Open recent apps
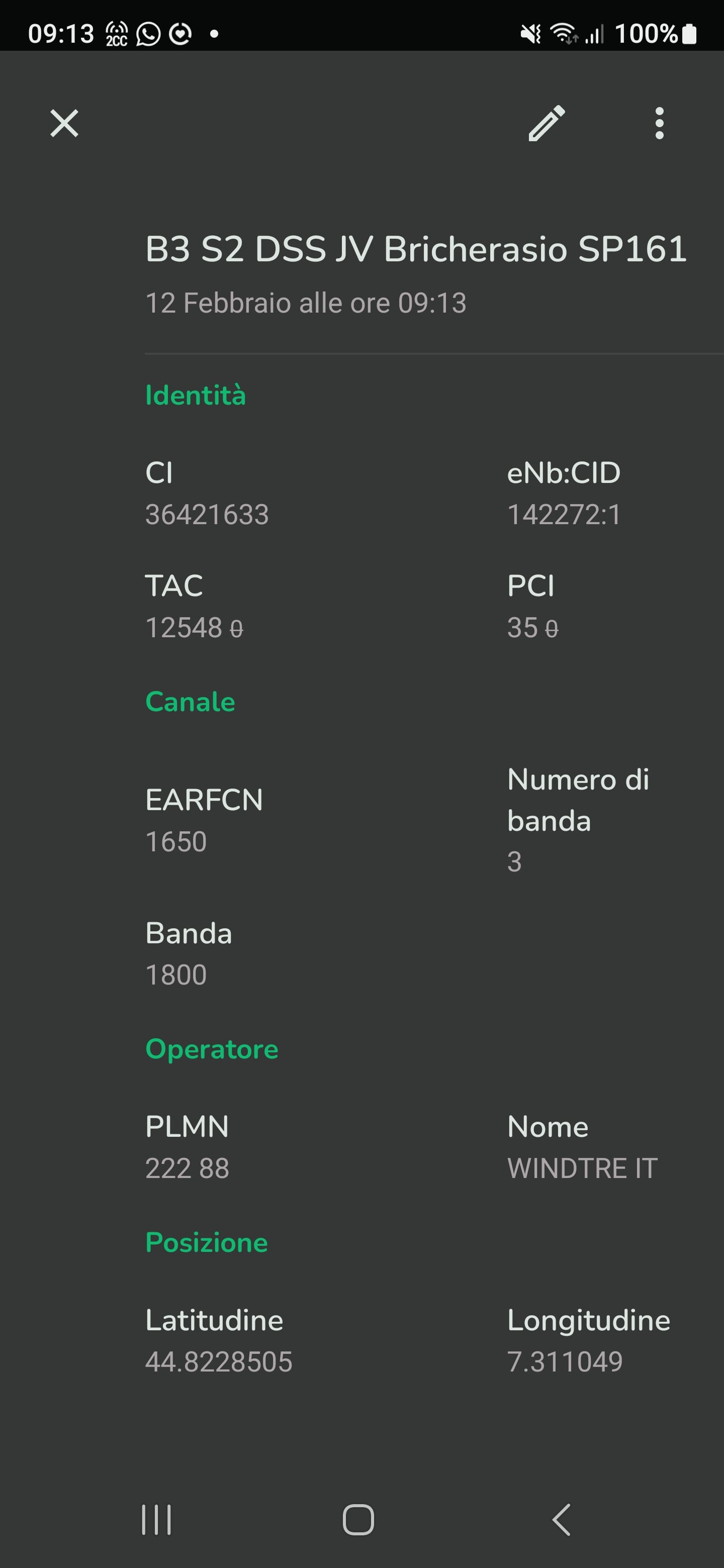This screenshot has height=1568, width=724. (x=156, y=1520)
